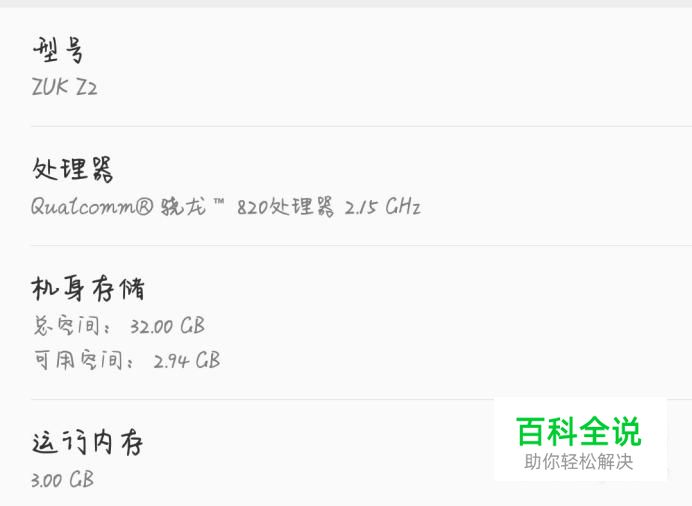This screenshot has width=692, height=506.
Task: Open the 机身存储 storage row
Action: click(346, 322)
